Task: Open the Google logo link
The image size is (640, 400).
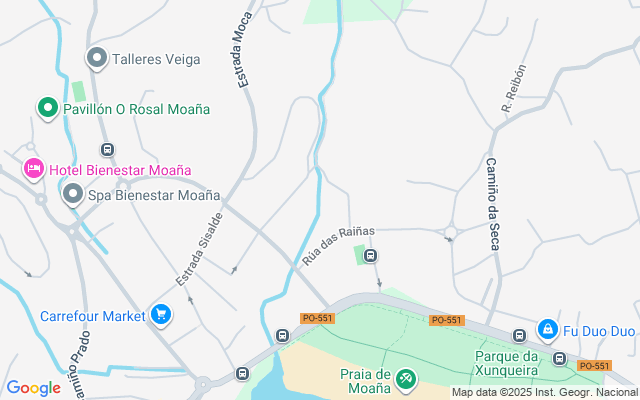Action: pyautogui.click(x=33, y=388)
